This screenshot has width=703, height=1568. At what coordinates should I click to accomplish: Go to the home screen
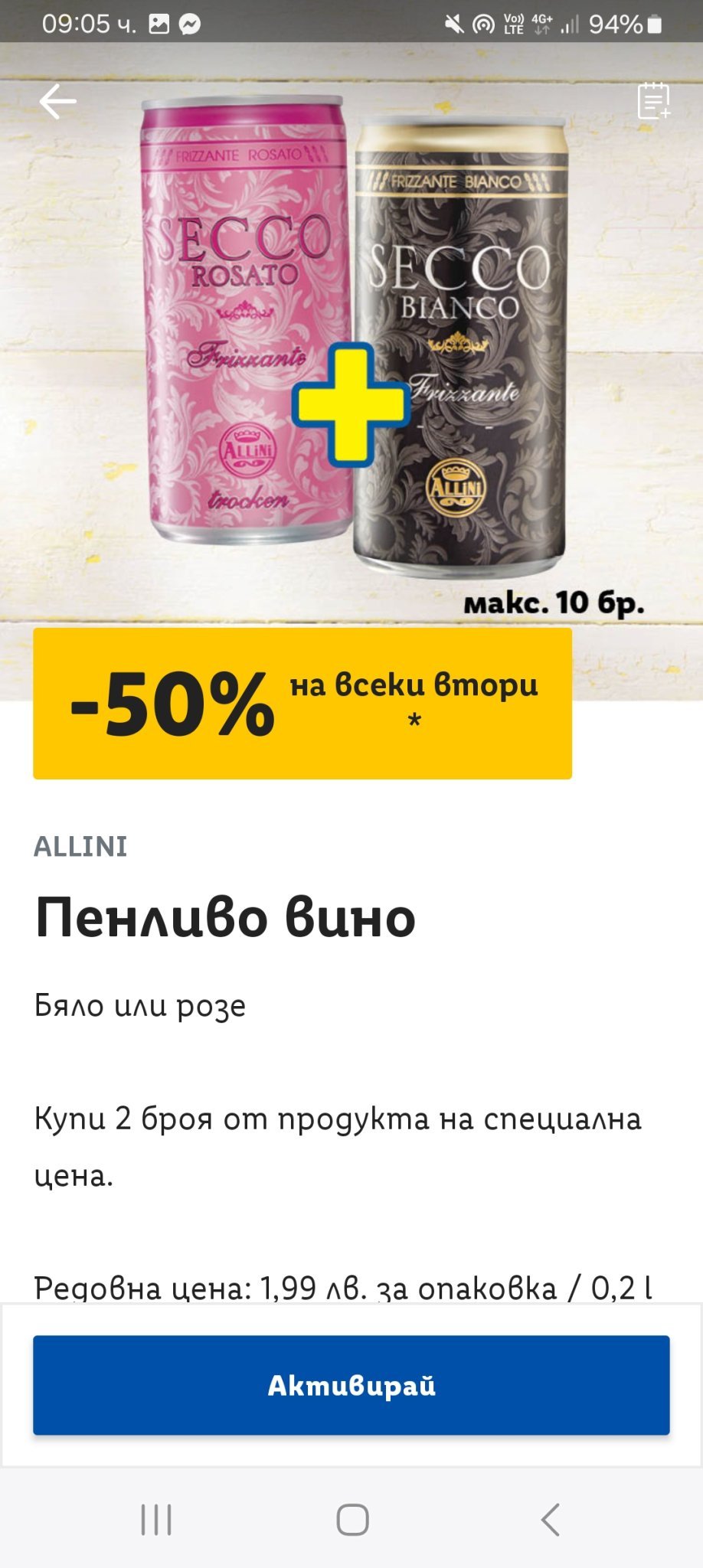352,1520
